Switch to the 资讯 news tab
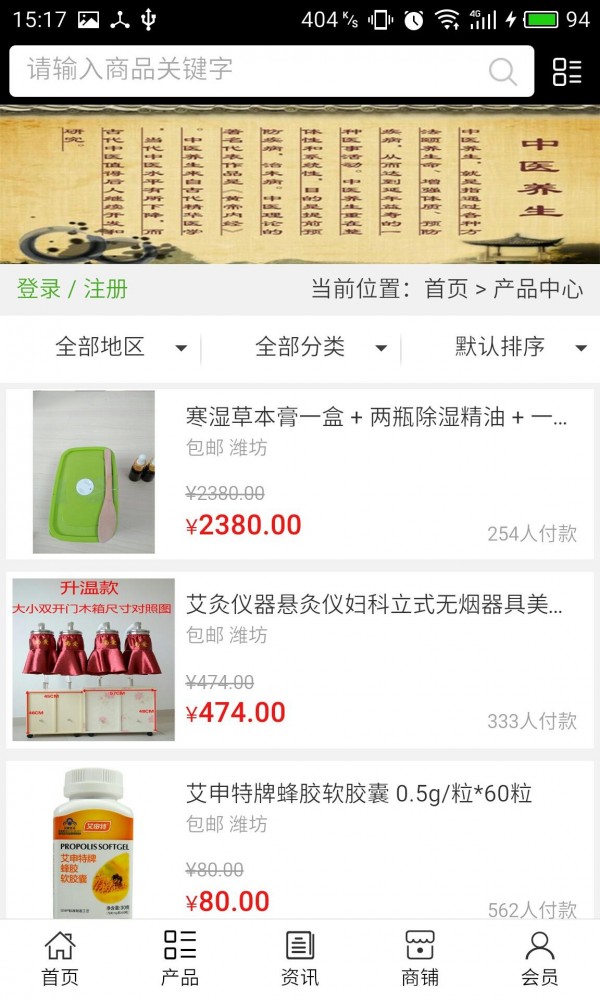Screen dimensions: 600x1000 pyautogui.click(x=300, y=958)
